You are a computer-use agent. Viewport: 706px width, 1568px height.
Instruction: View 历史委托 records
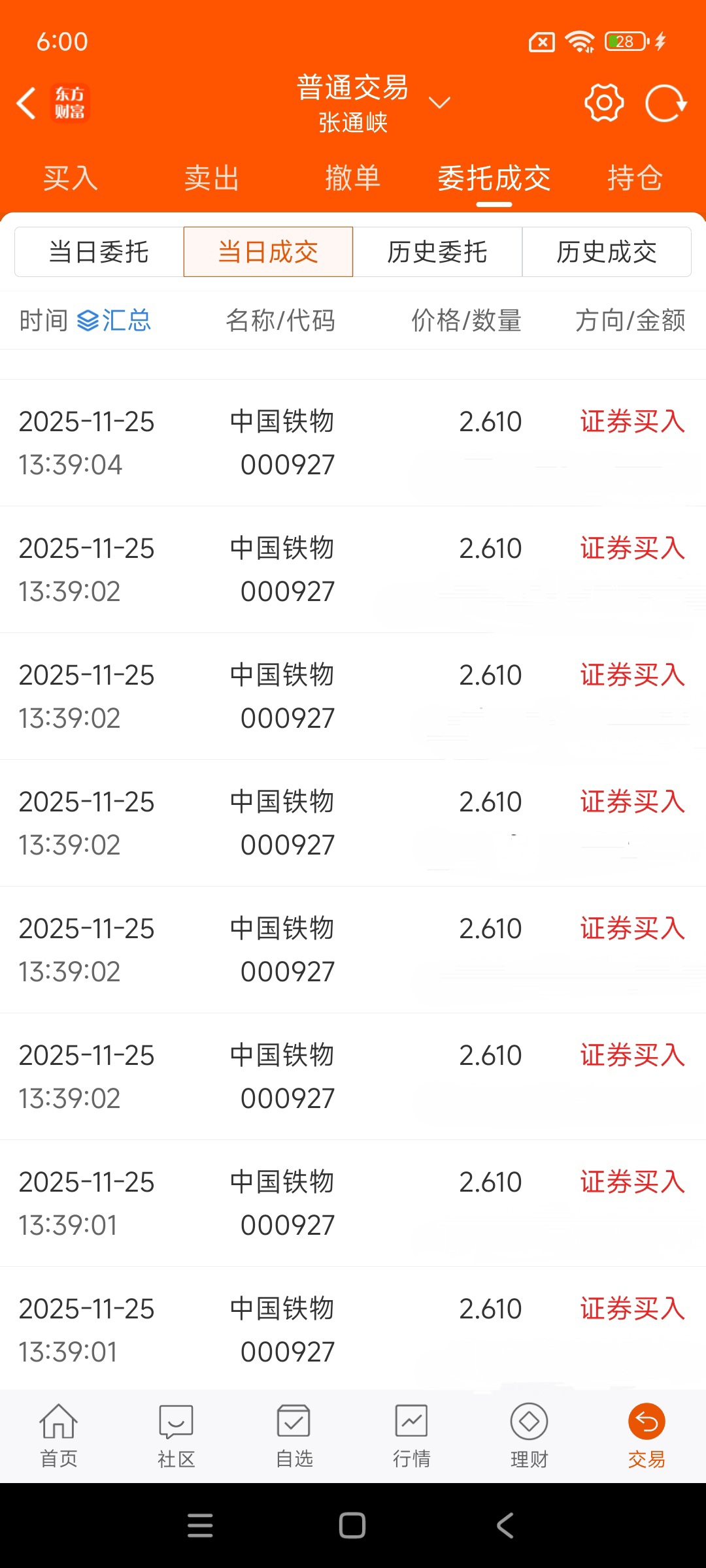pyautogui.click(x=437, y=252)
